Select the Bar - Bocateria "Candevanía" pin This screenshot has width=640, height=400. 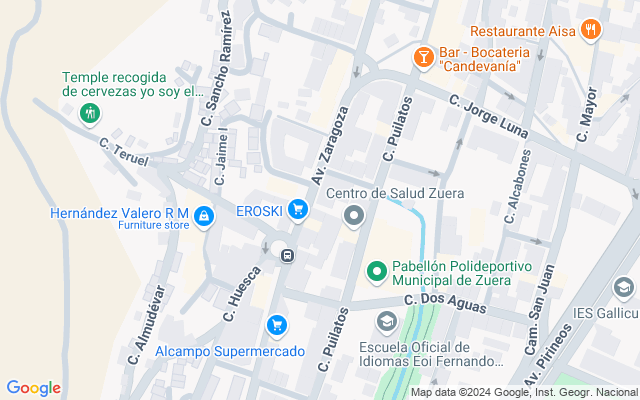coord(423,58)
